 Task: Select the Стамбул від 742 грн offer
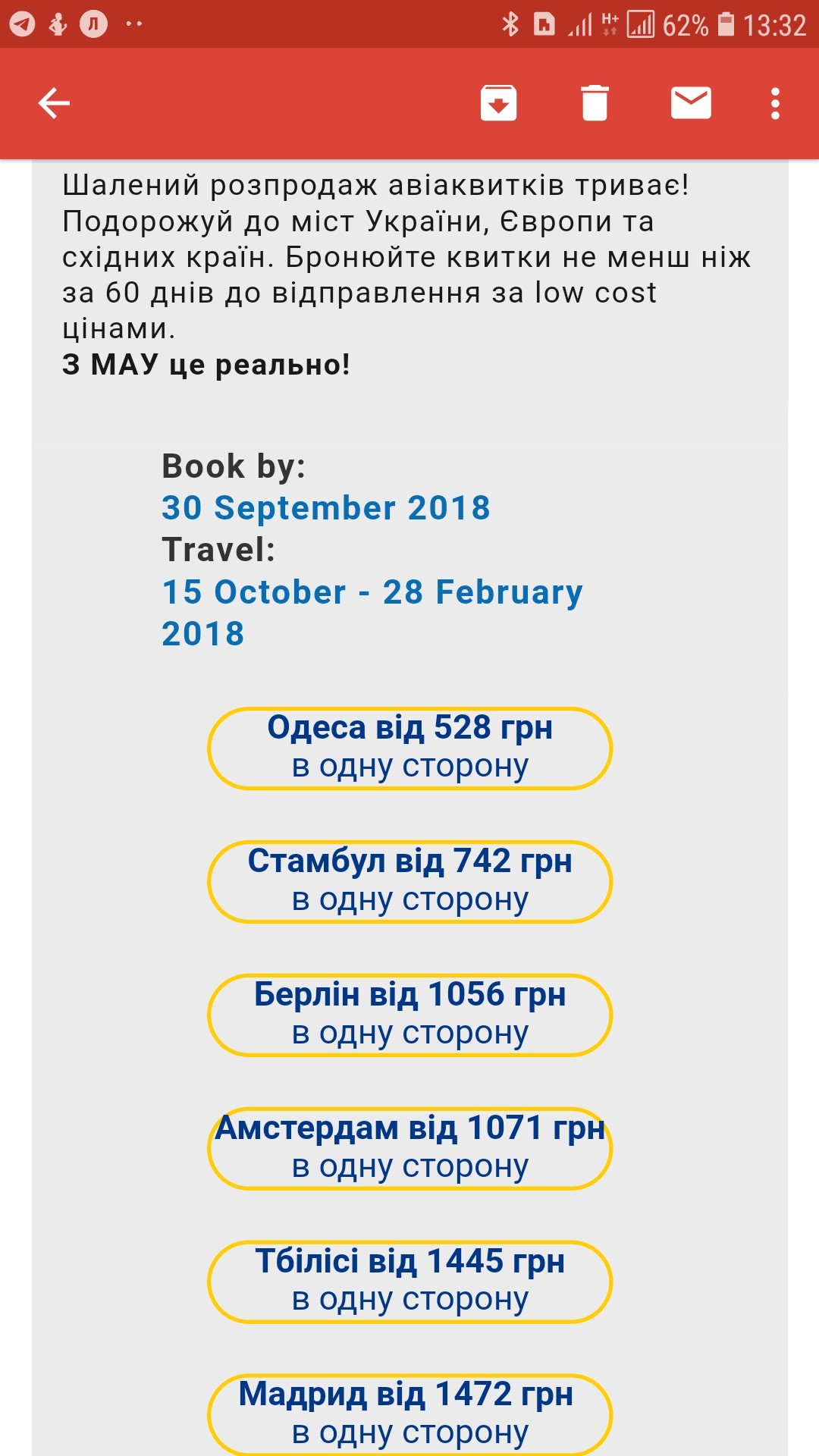point(409,881)
